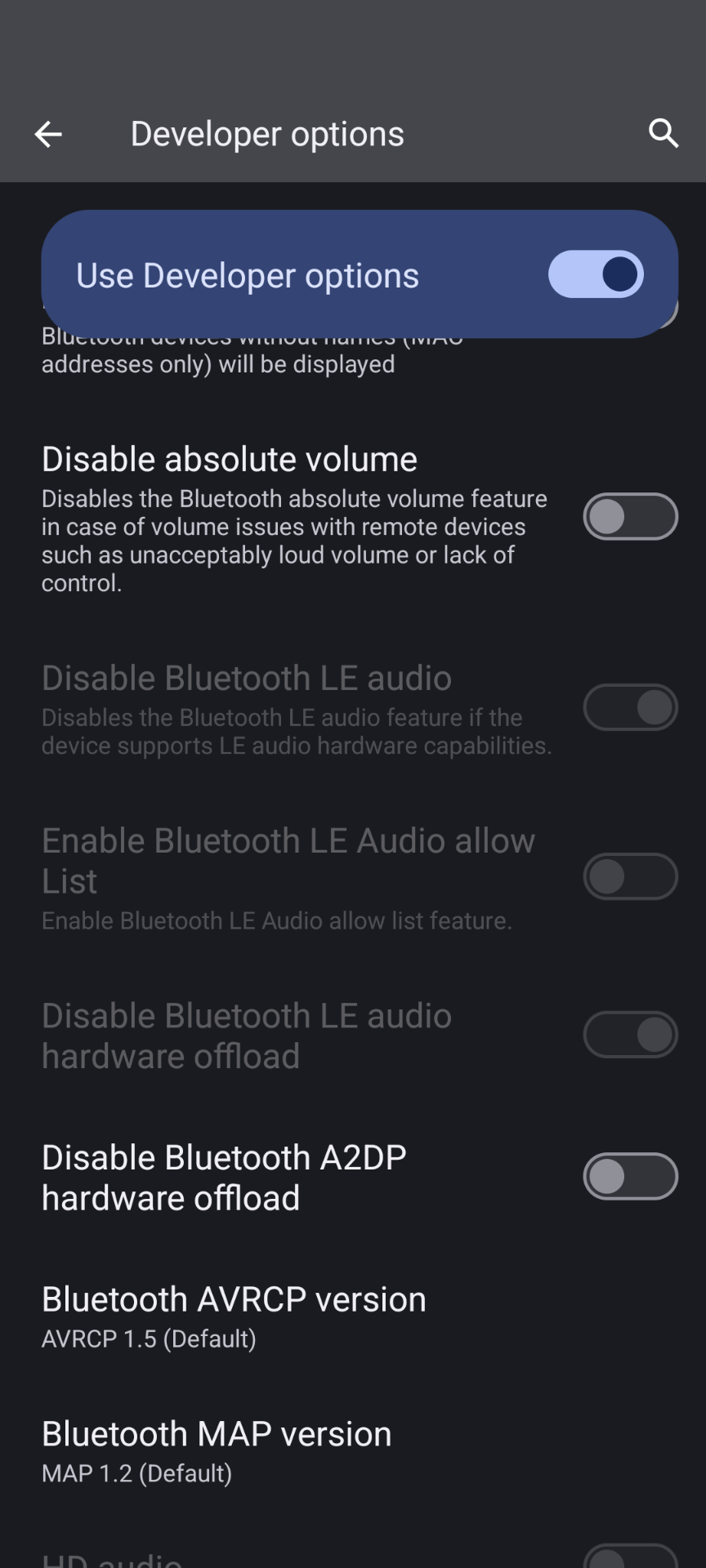The width and height of the screenshot is (706, 1568).
Task: Select the Disable Bluetooth LE audio row
Action: (x=246, y=678)
